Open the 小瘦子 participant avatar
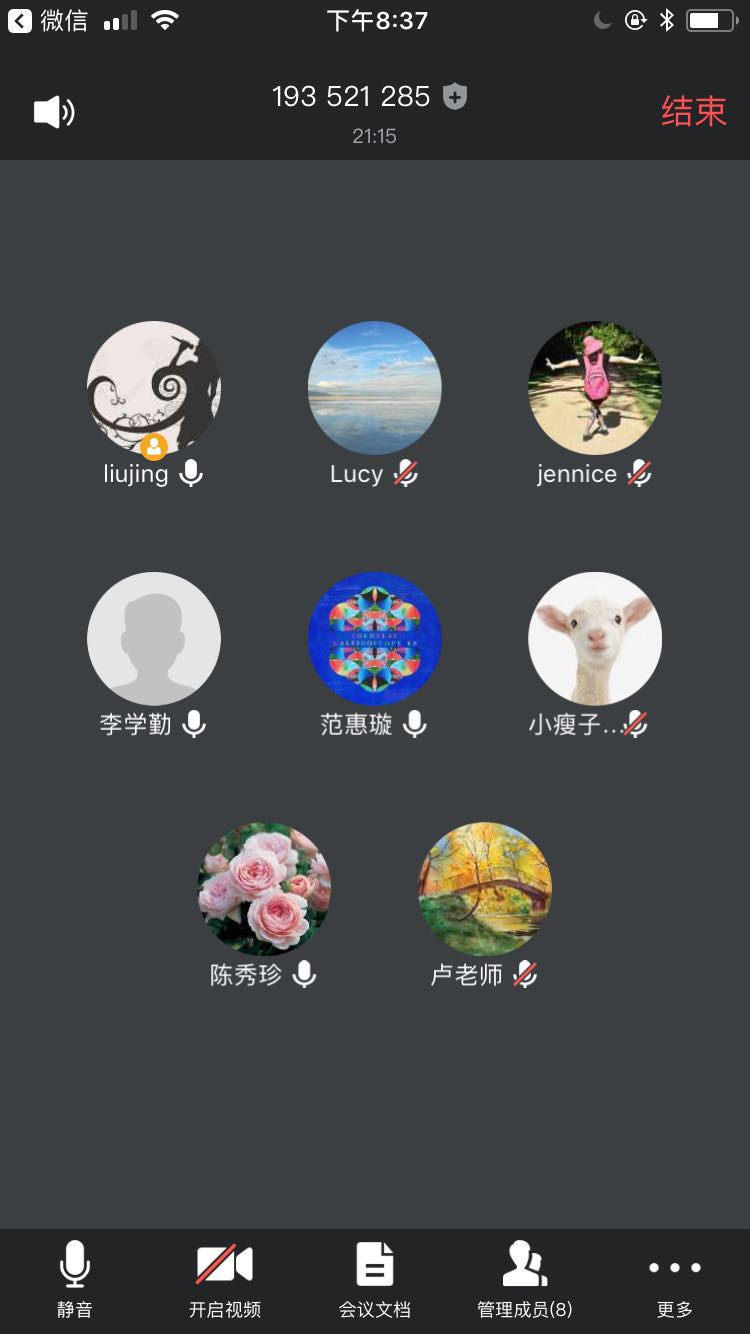 (595, 639)
